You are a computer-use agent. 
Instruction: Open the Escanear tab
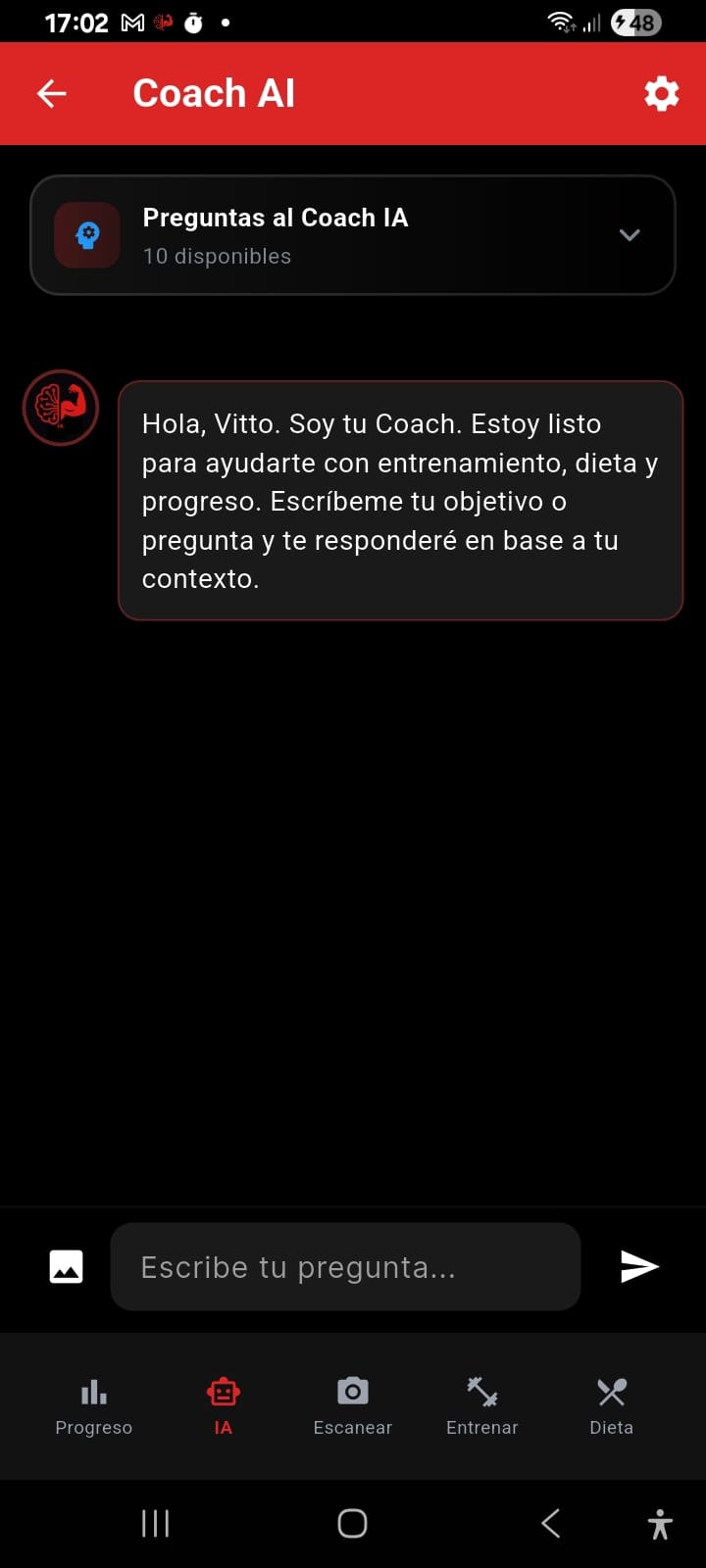353,1405
